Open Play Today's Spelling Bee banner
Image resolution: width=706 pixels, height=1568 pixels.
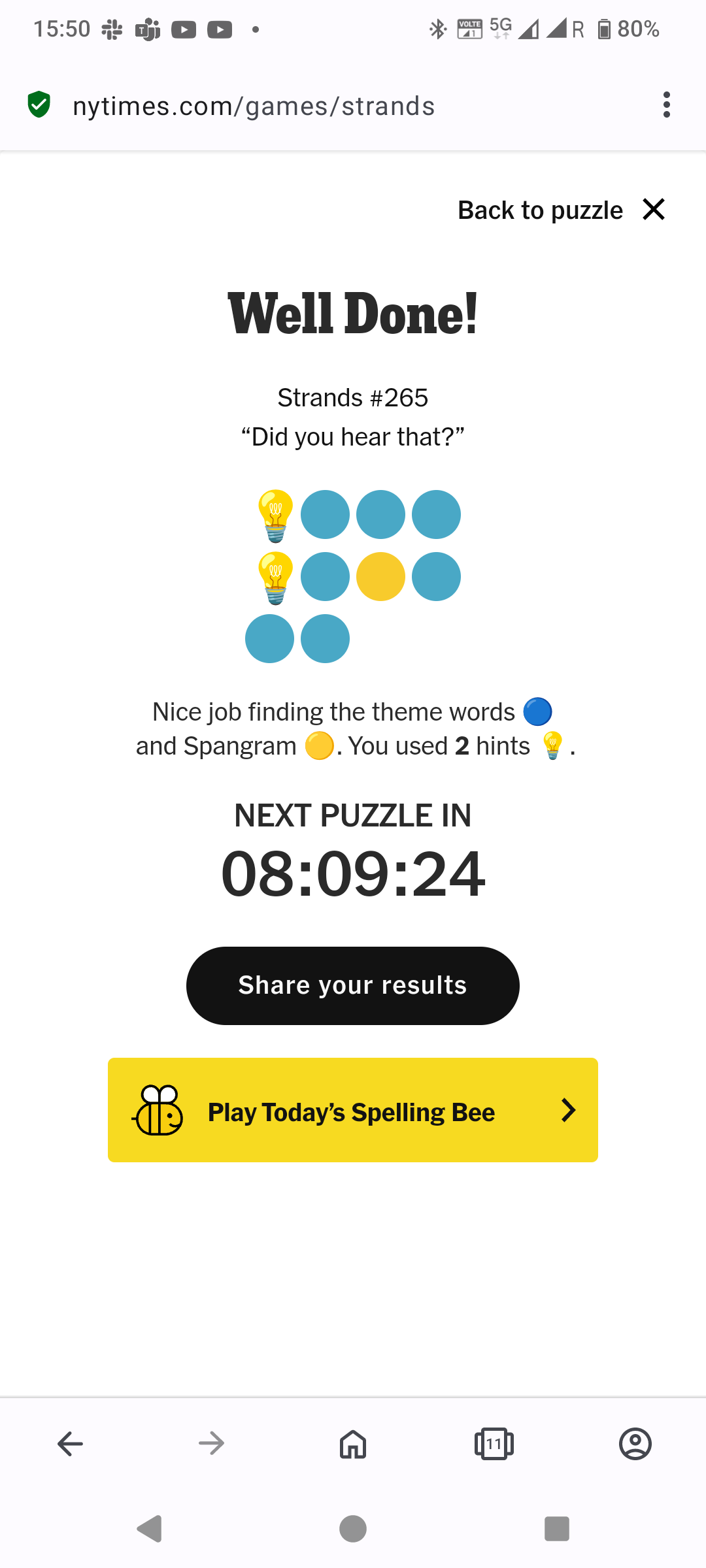coord(353,1110)
